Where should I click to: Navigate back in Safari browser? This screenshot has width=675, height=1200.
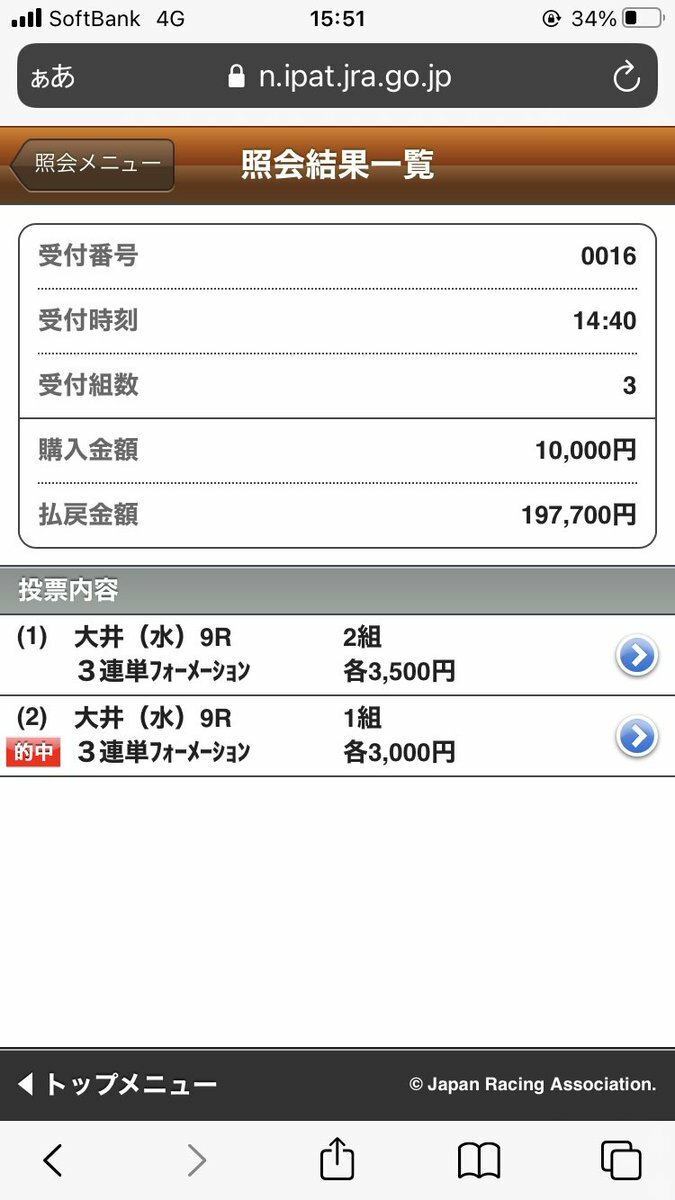[53, 1160]
